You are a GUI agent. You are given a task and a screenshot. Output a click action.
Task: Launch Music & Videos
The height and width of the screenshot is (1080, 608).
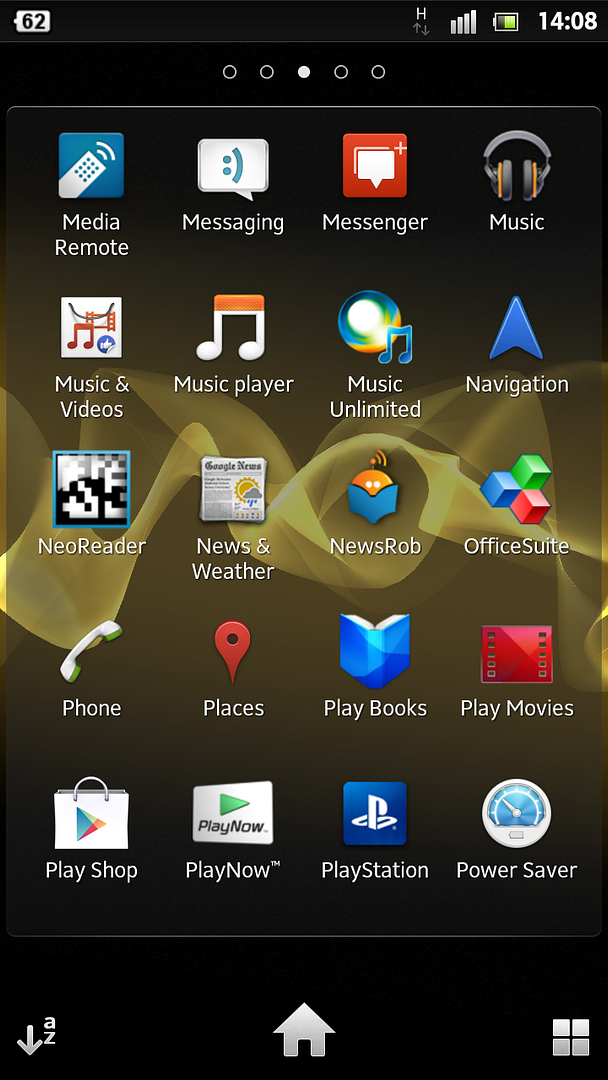(91, 329)
